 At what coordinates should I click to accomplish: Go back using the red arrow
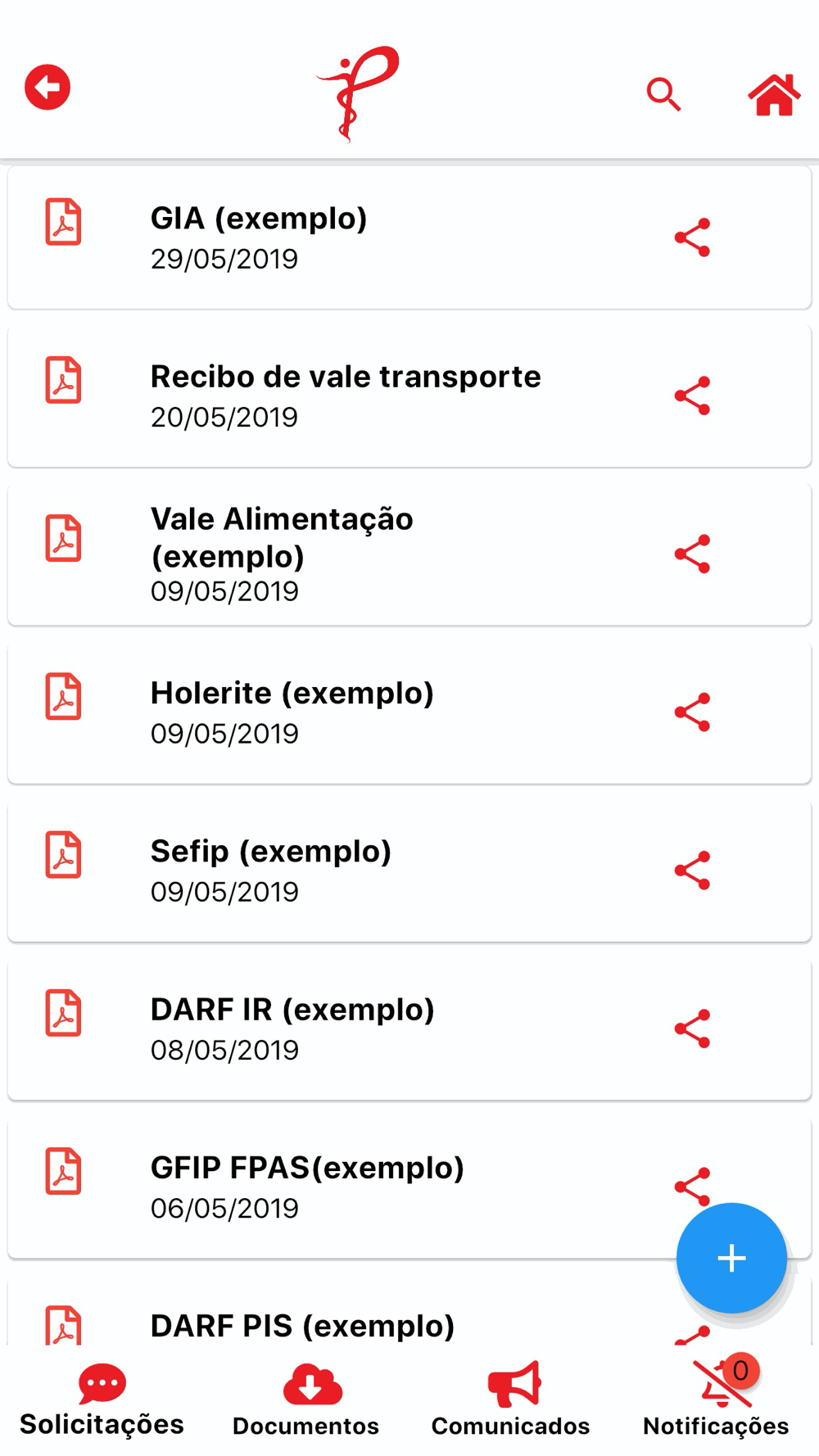pyautogui.click(x=48, y=87)
